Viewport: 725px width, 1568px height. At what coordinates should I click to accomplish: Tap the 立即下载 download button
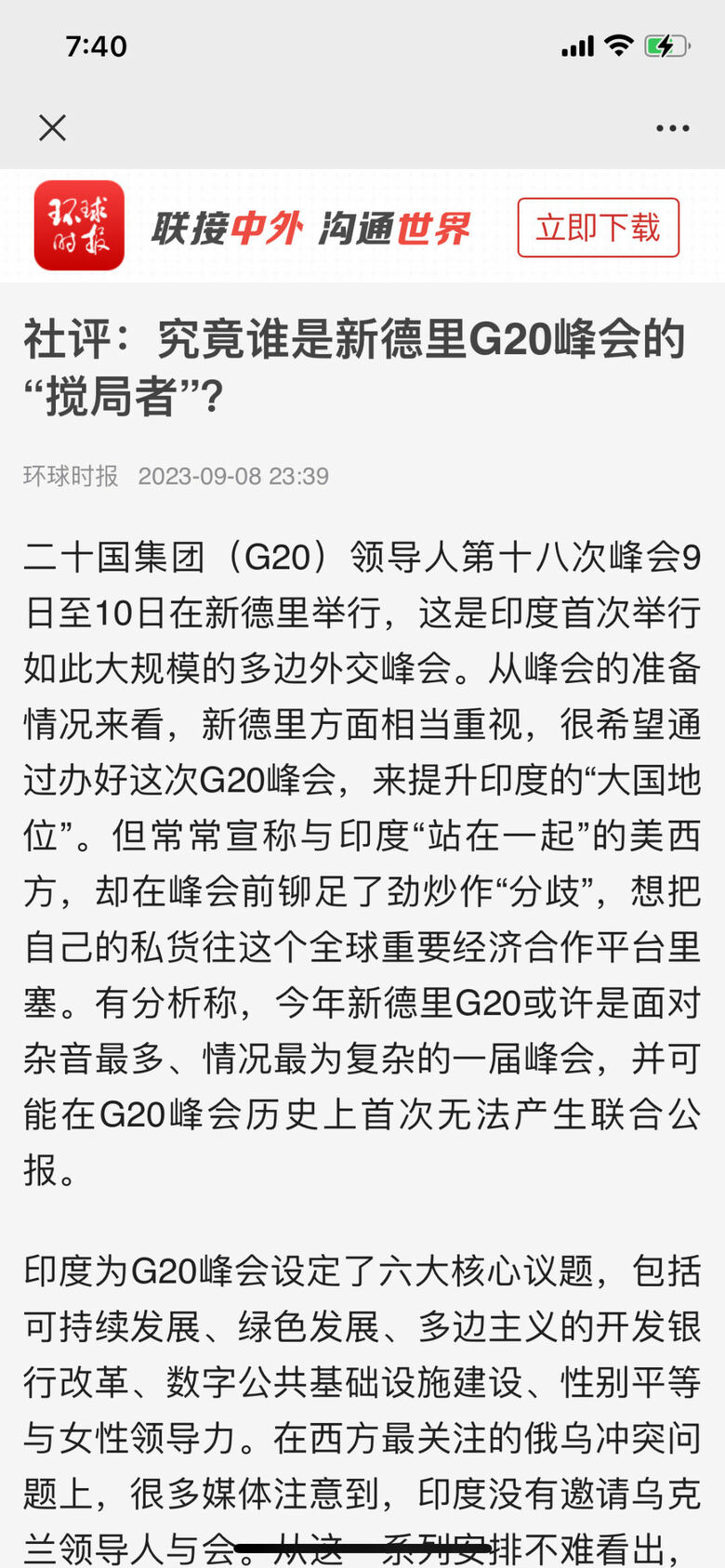pos(598,227)
